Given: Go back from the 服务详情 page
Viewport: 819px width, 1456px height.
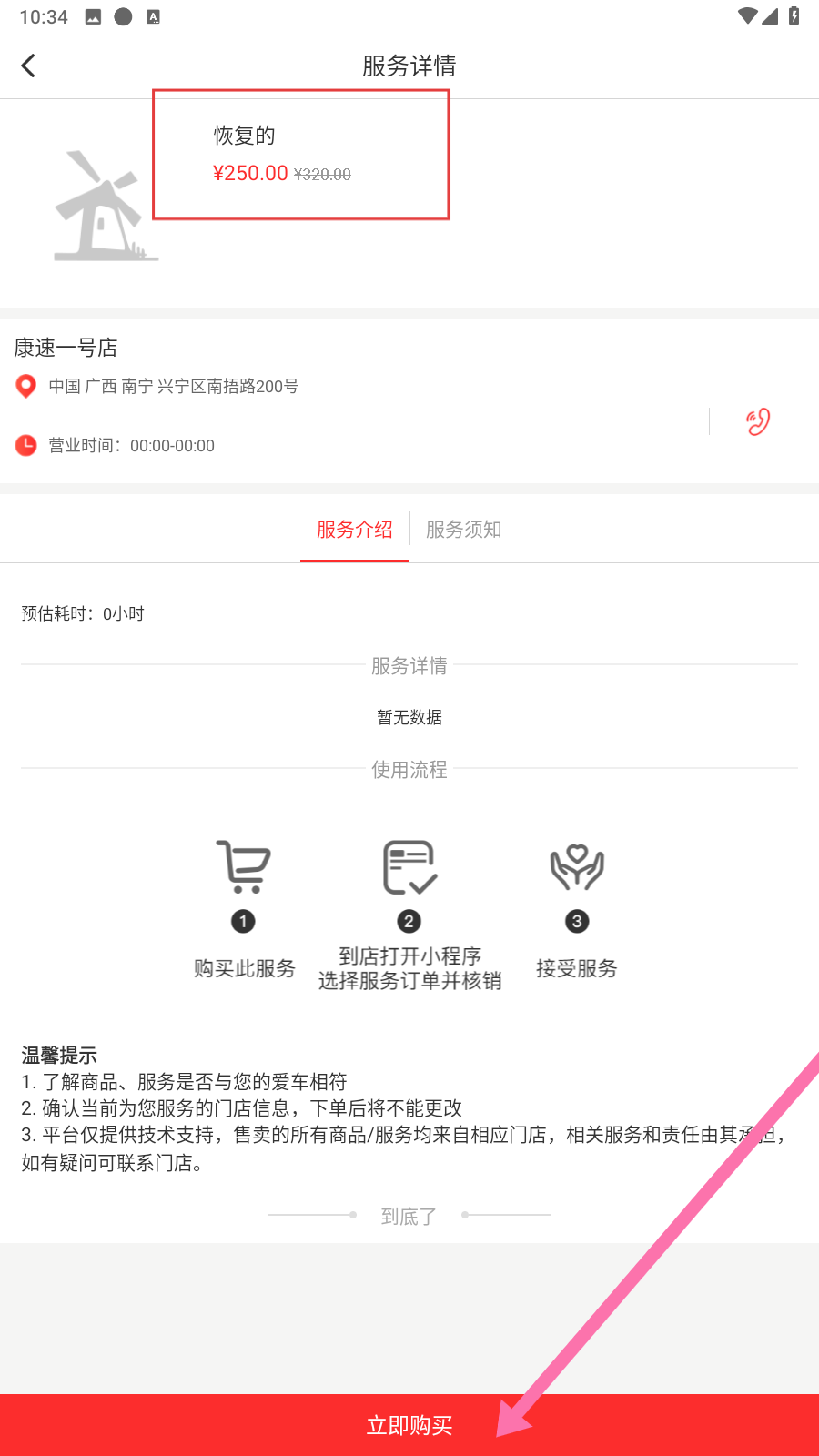Looking at the screenshot, I should (x=28, y=66).
